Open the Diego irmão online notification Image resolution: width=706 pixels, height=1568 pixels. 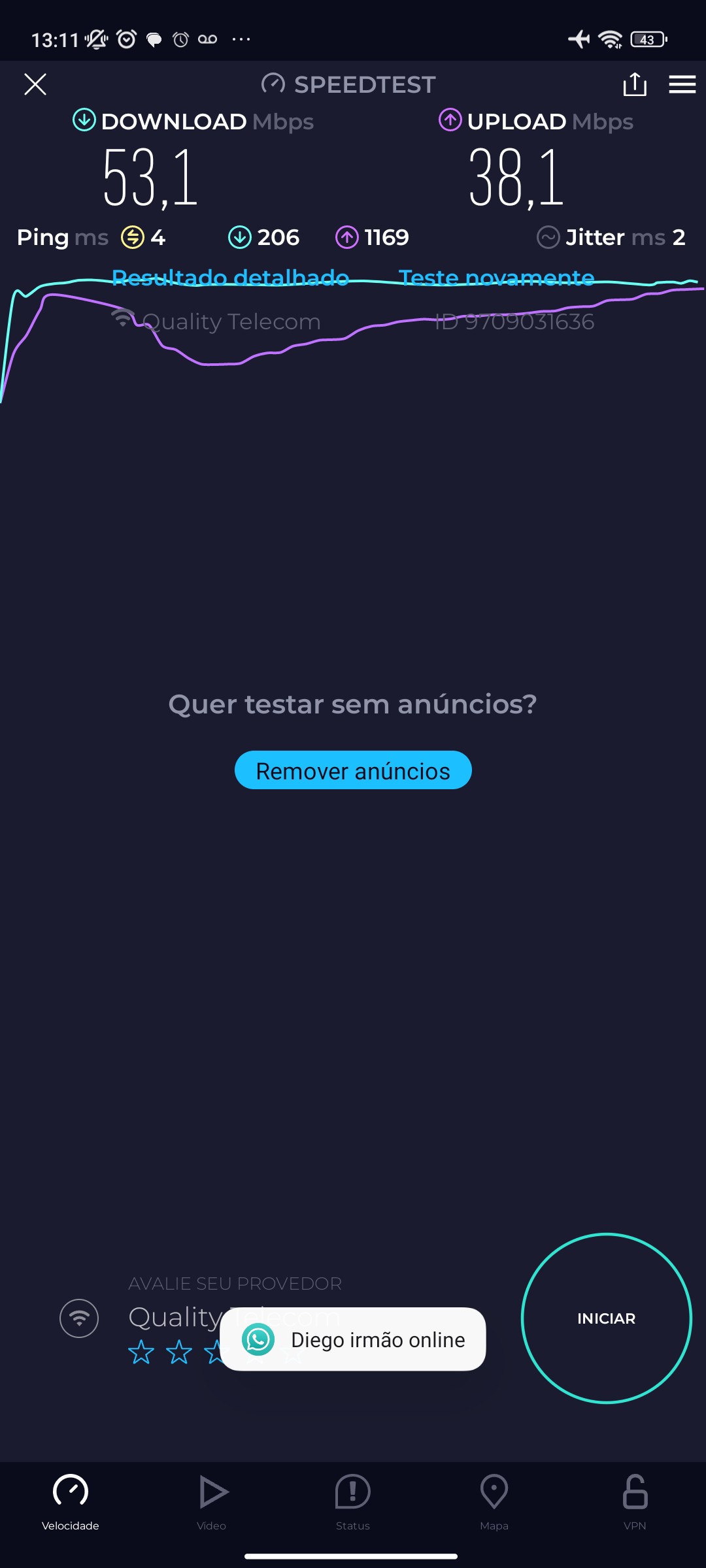pos(353,1339)
